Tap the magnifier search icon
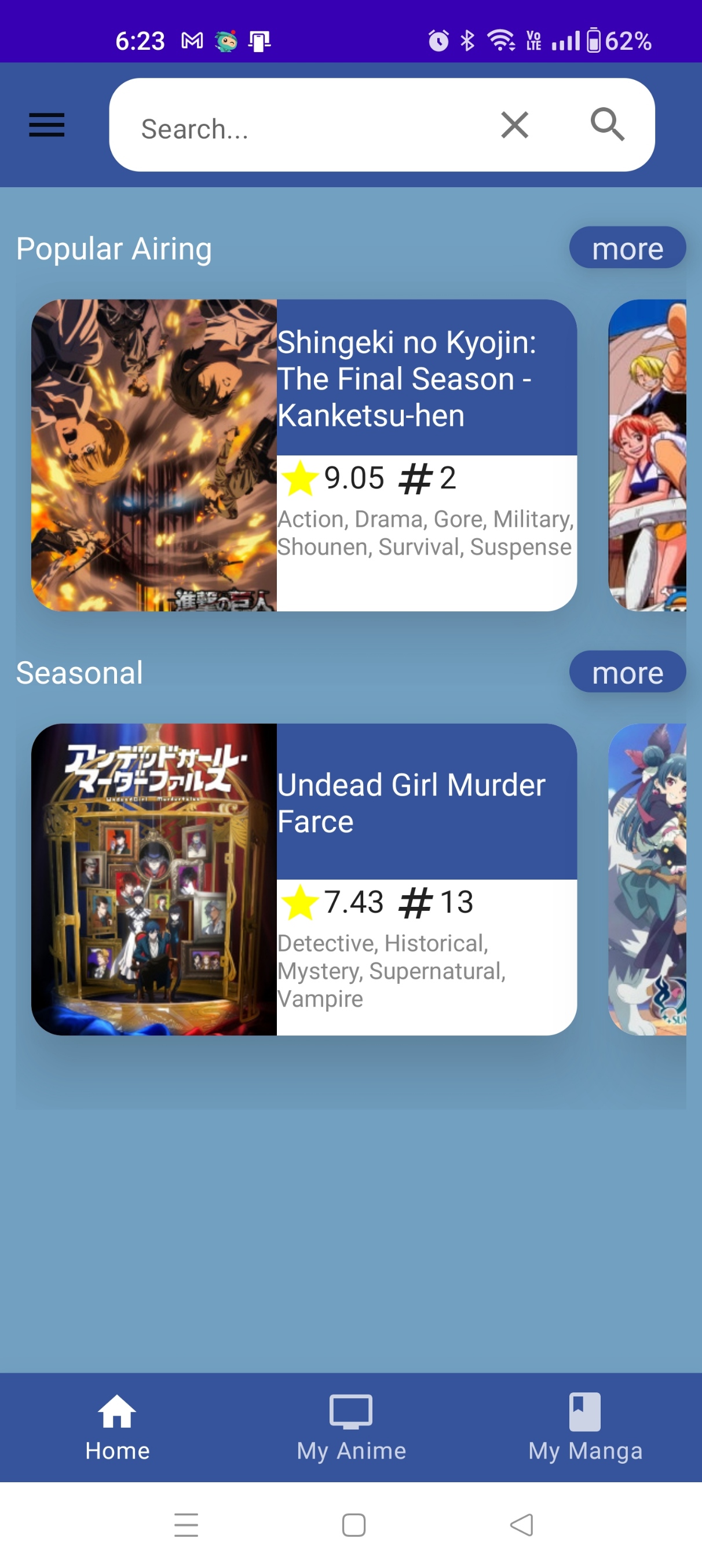This screenshot has width=702, height=1568. tap(607, 125)
